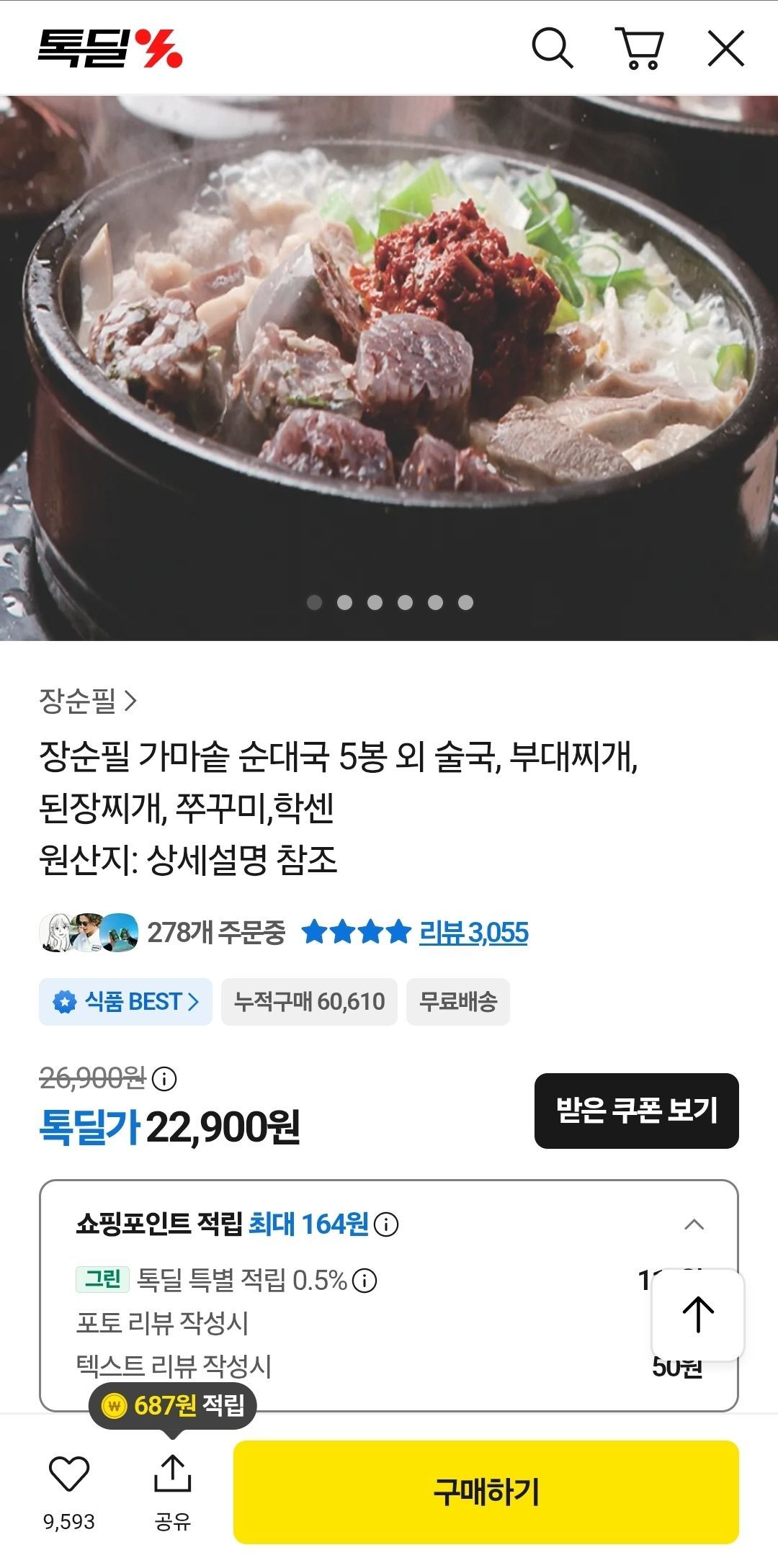Open the 리뷰 3,055 reviews link
Image resolution: width=778 pixels, height=1568 pixels.
pos(473,933)
